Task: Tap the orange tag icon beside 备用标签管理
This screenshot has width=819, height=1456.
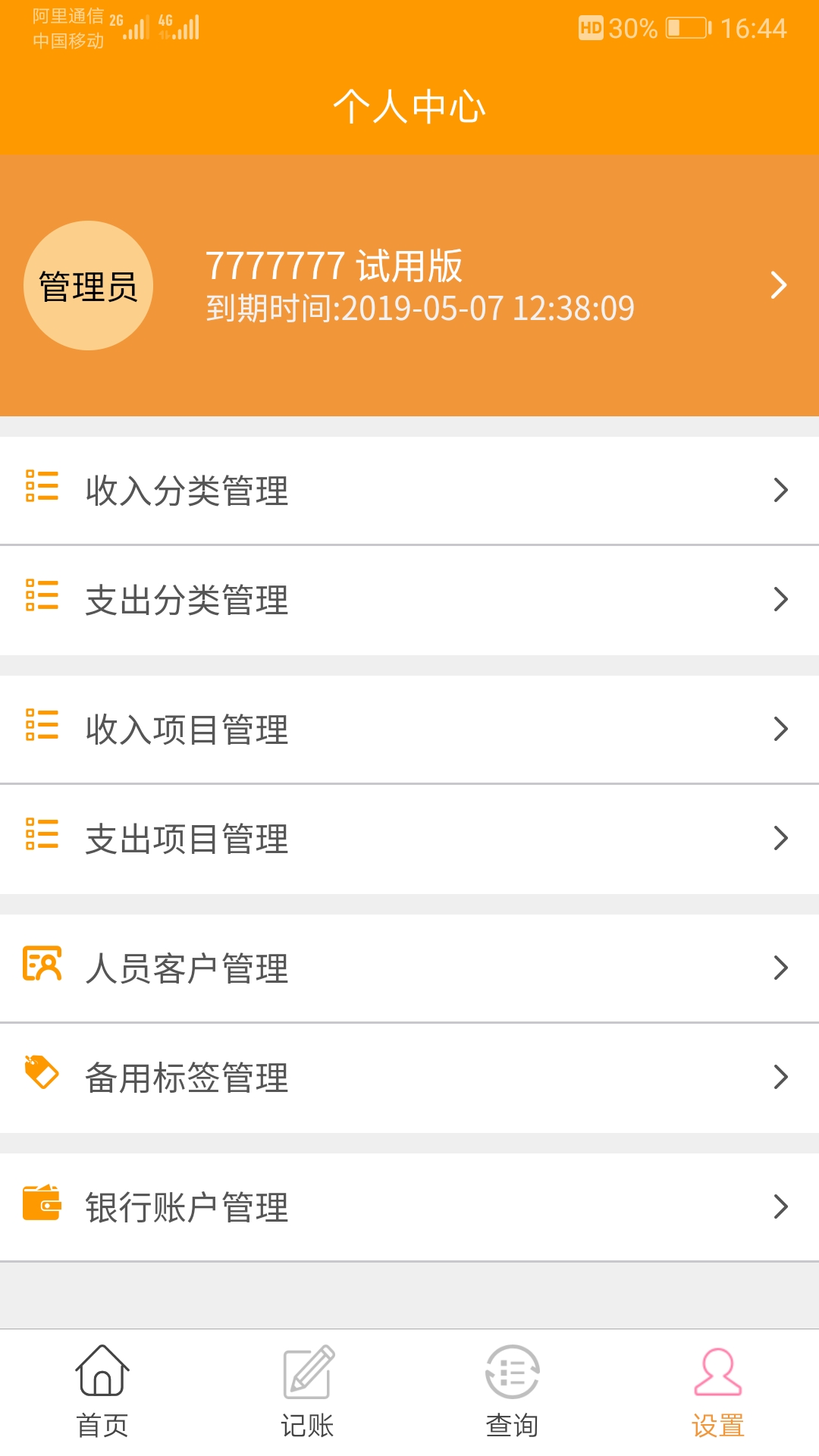Action: [42, 1075]
